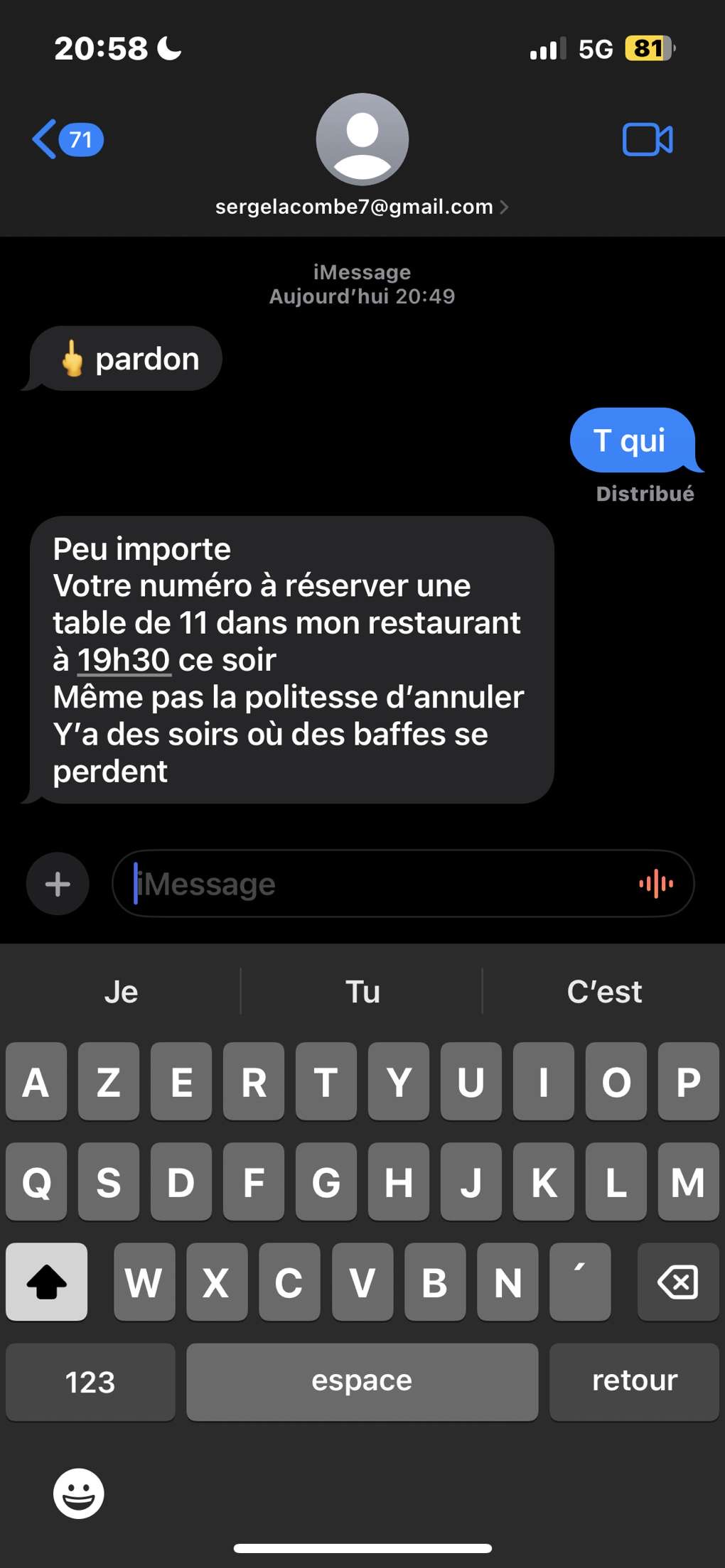Screen dimensions: 725x1568
Task: Tap the underlined 19h30 time link
Action: (123, 660)
